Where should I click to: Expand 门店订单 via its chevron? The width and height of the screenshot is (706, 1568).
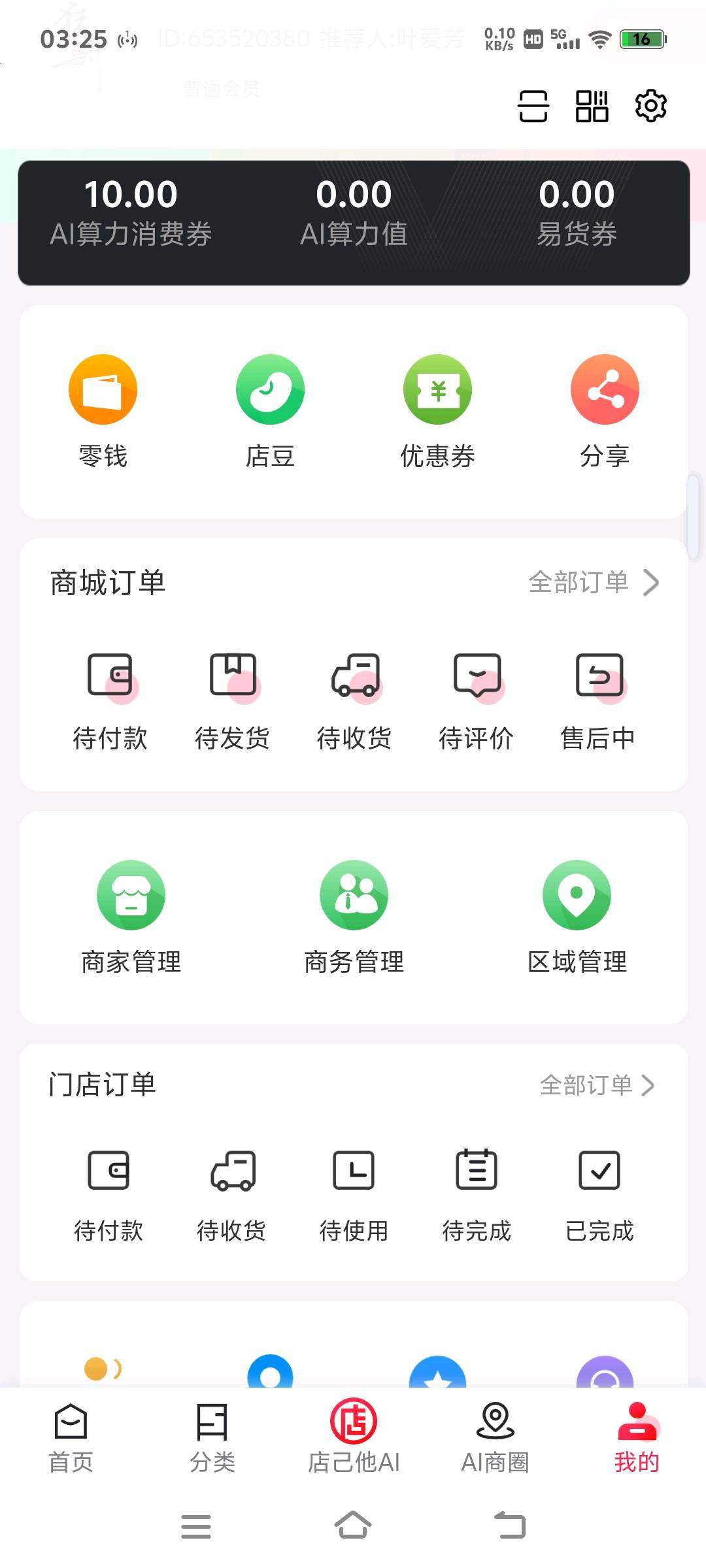[x=648, y=1085]
